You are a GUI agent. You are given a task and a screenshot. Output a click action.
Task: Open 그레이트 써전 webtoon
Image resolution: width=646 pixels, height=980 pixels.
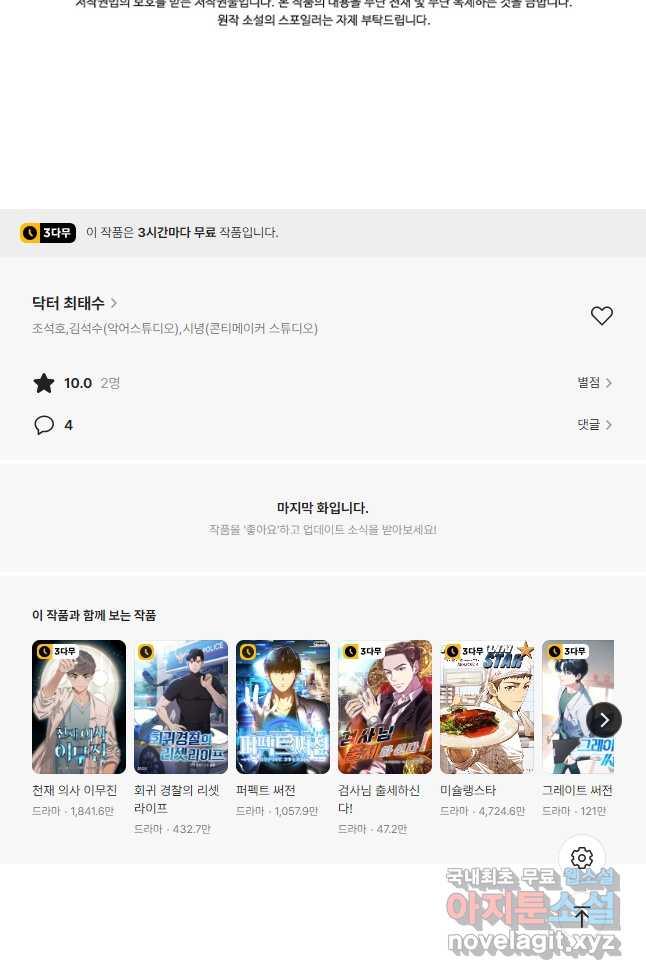coord(575,707)
